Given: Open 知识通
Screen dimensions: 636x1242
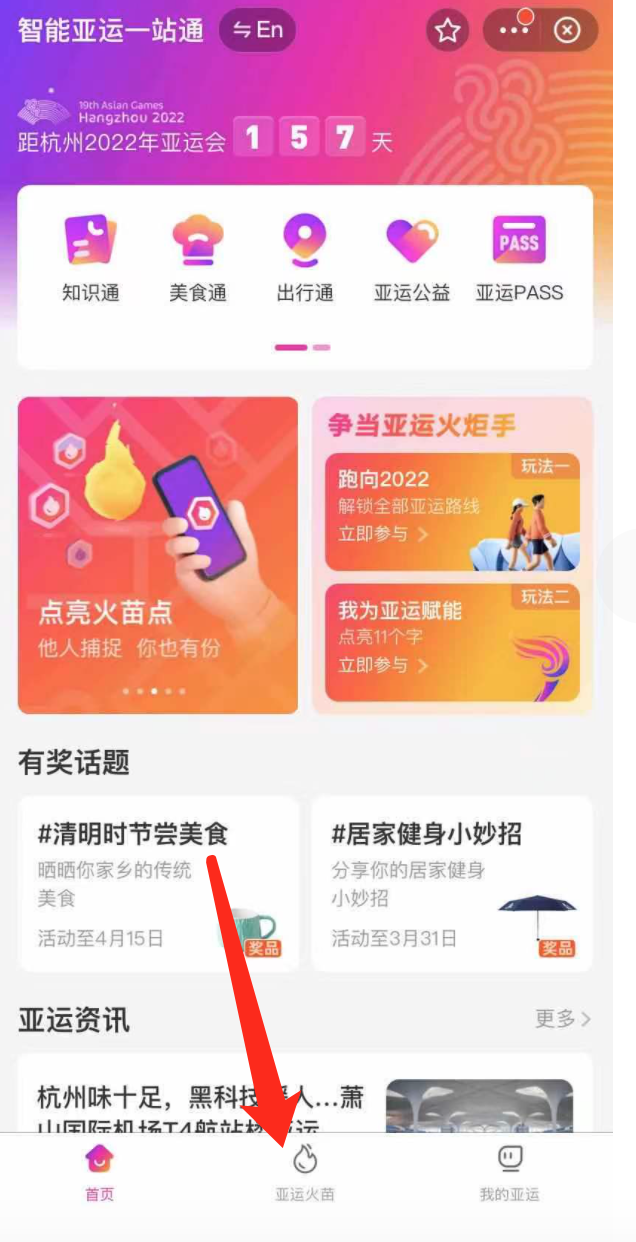Looking at the screenshot, I should point(90,257).
